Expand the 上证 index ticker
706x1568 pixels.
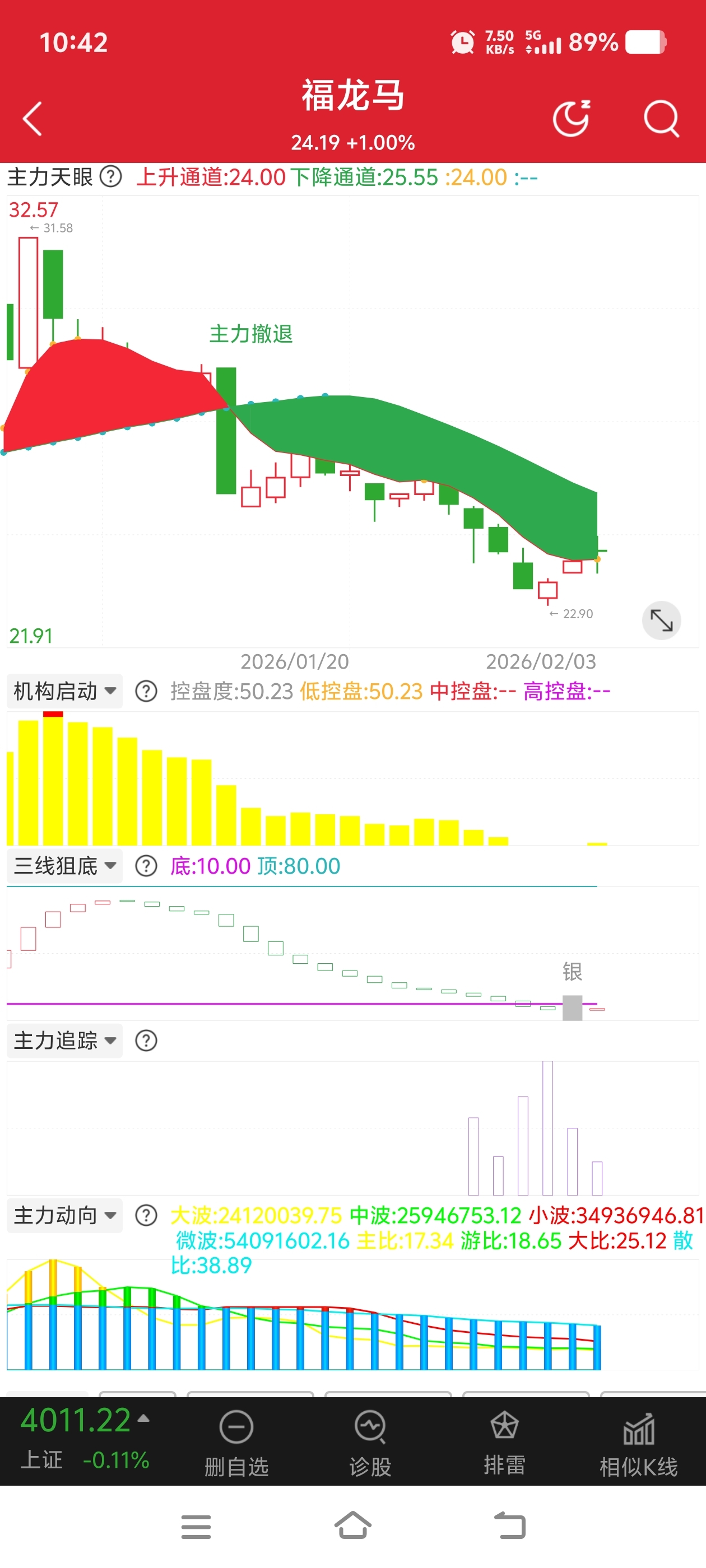85,1440
